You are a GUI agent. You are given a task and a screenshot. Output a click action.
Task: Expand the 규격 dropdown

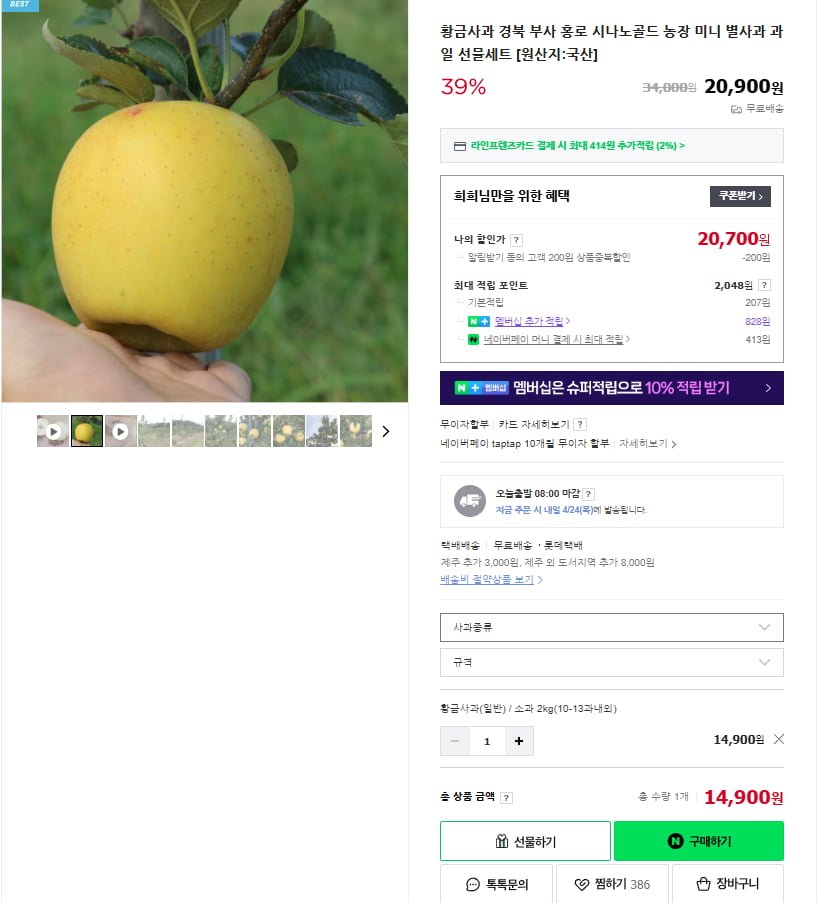point(611,662)
